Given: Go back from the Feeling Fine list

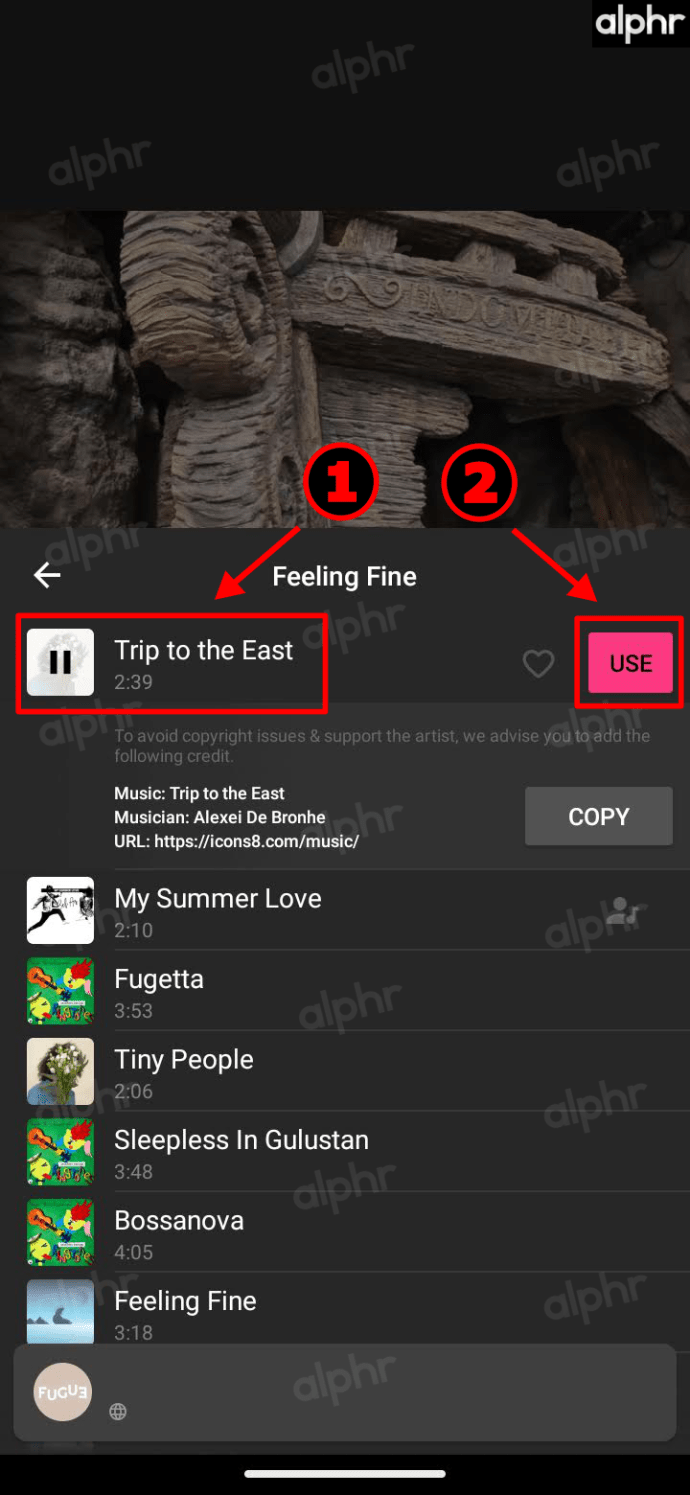Looking at the screenshot, I should click(x=47, y=575).
